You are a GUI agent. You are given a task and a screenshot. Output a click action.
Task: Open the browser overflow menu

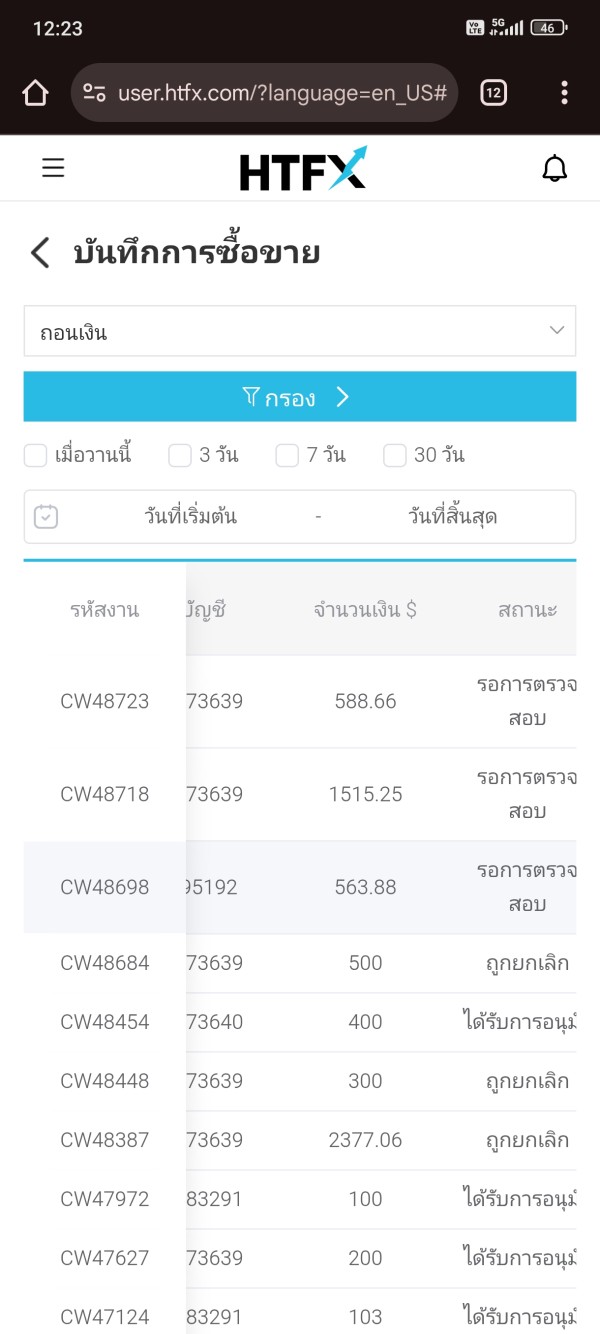pos(564,93)
